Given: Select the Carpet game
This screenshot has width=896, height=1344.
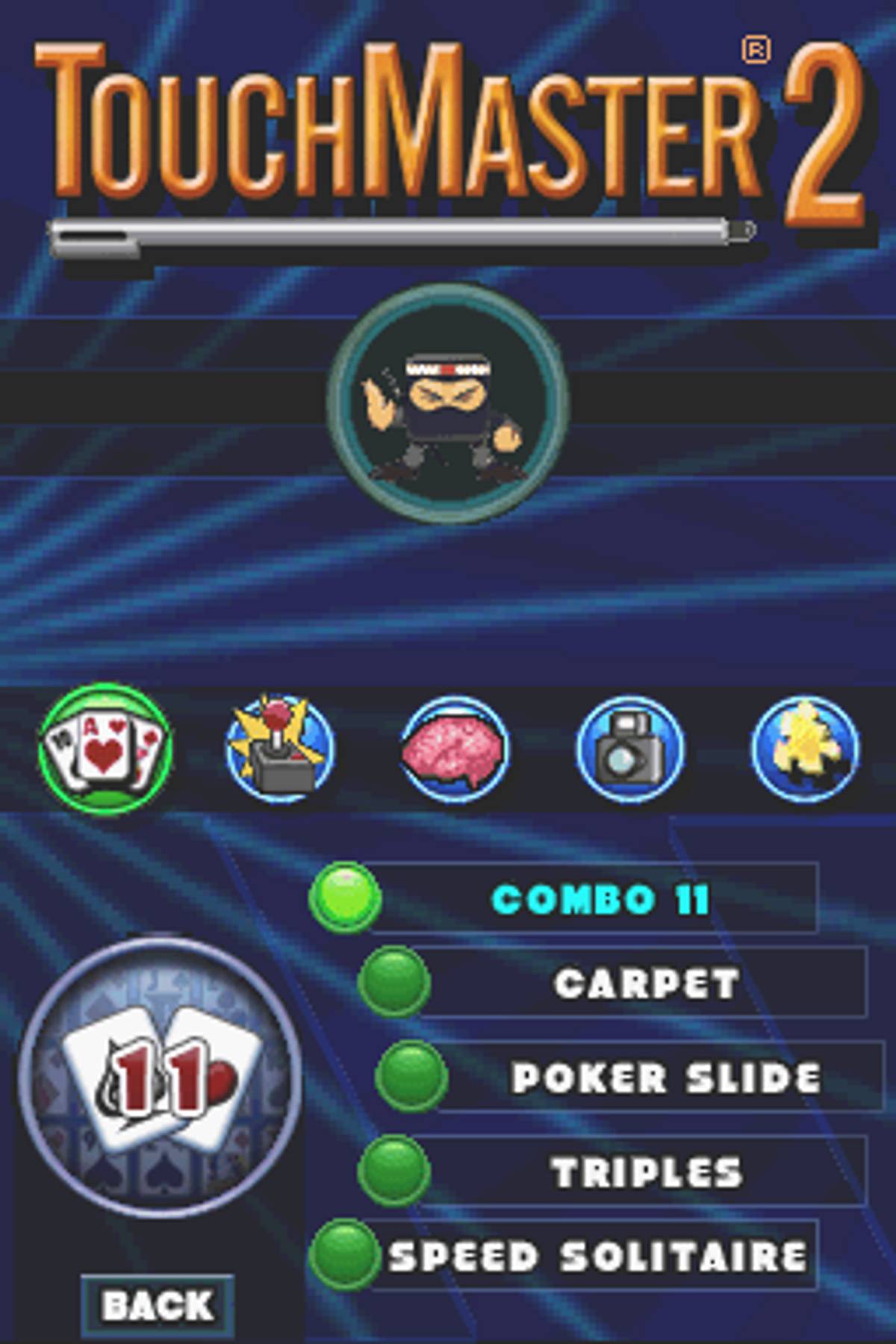Looking at the screenshot, I should [646, 983].
